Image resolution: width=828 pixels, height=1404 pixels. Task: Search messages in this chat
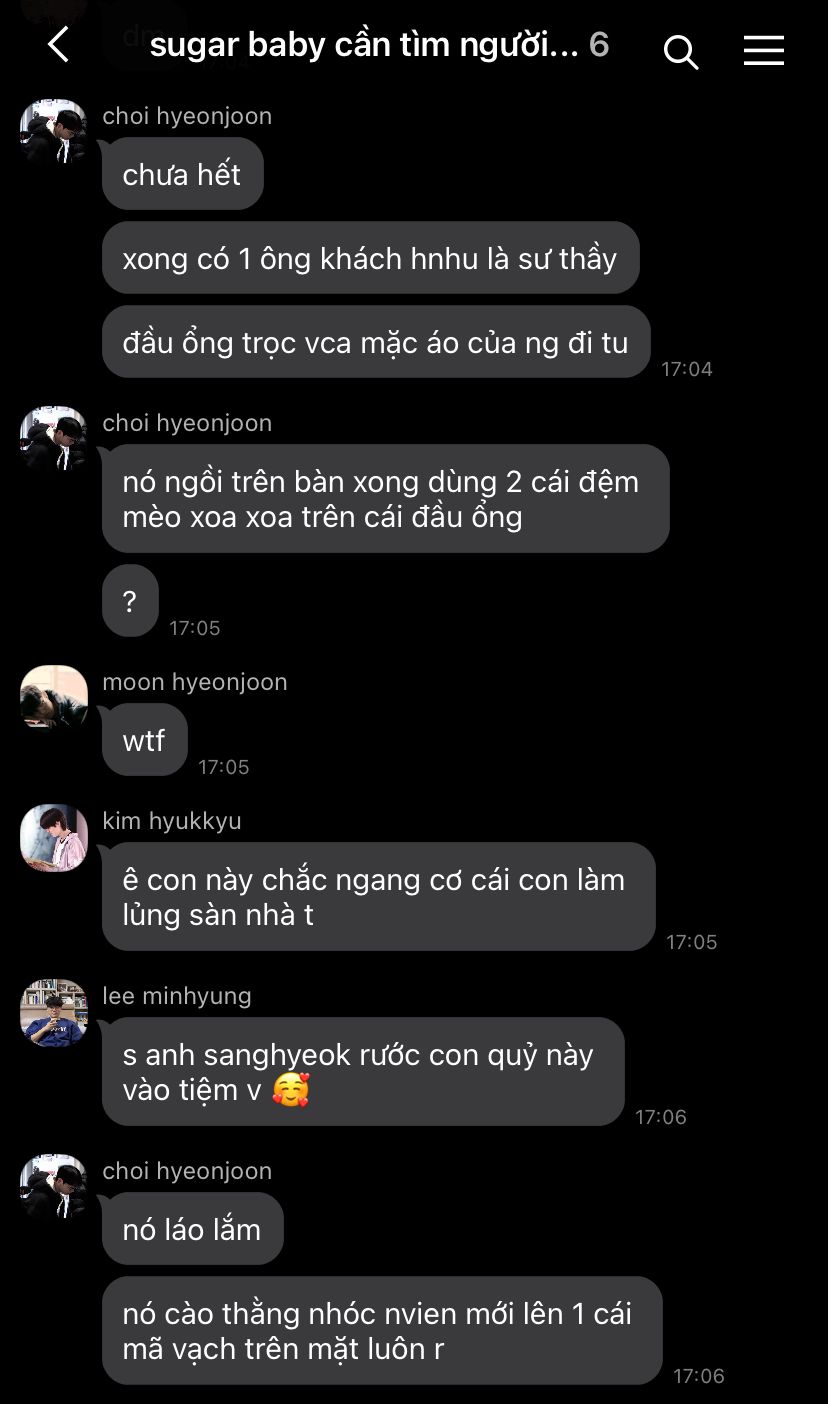[681, 50]
